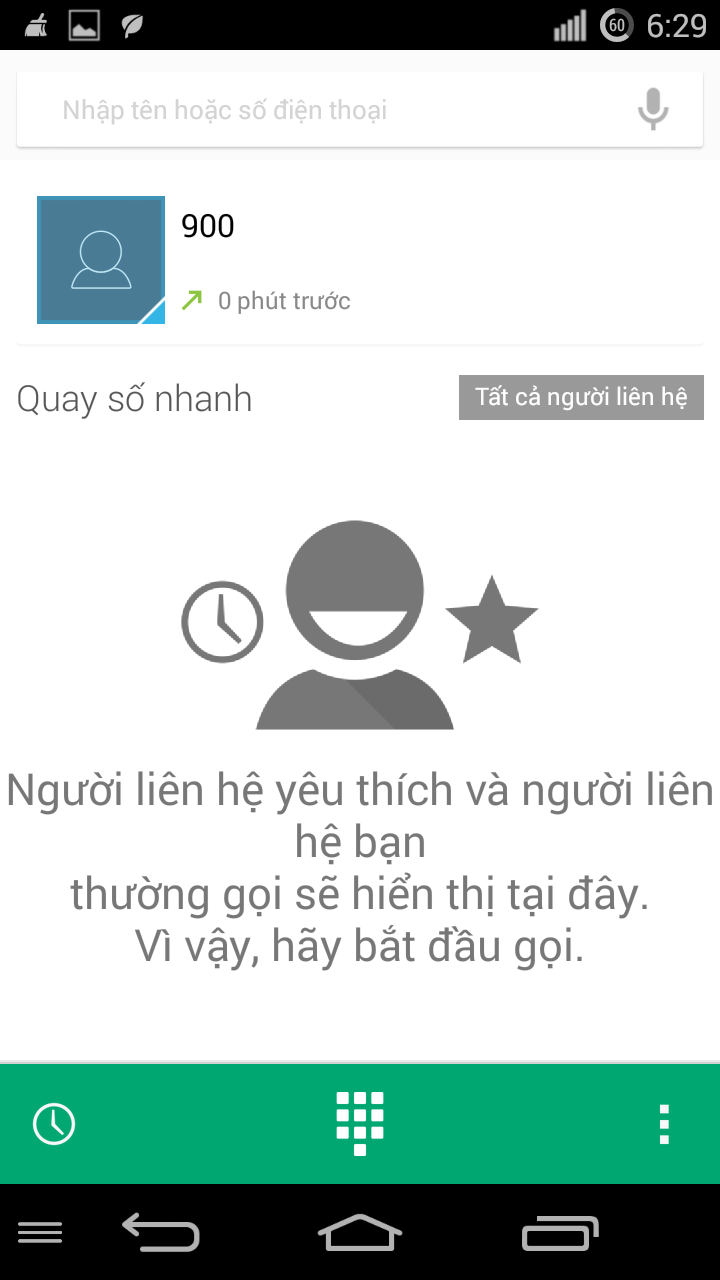
Task: Tap the voice search microphone
Action: click(x=652, y=108)
